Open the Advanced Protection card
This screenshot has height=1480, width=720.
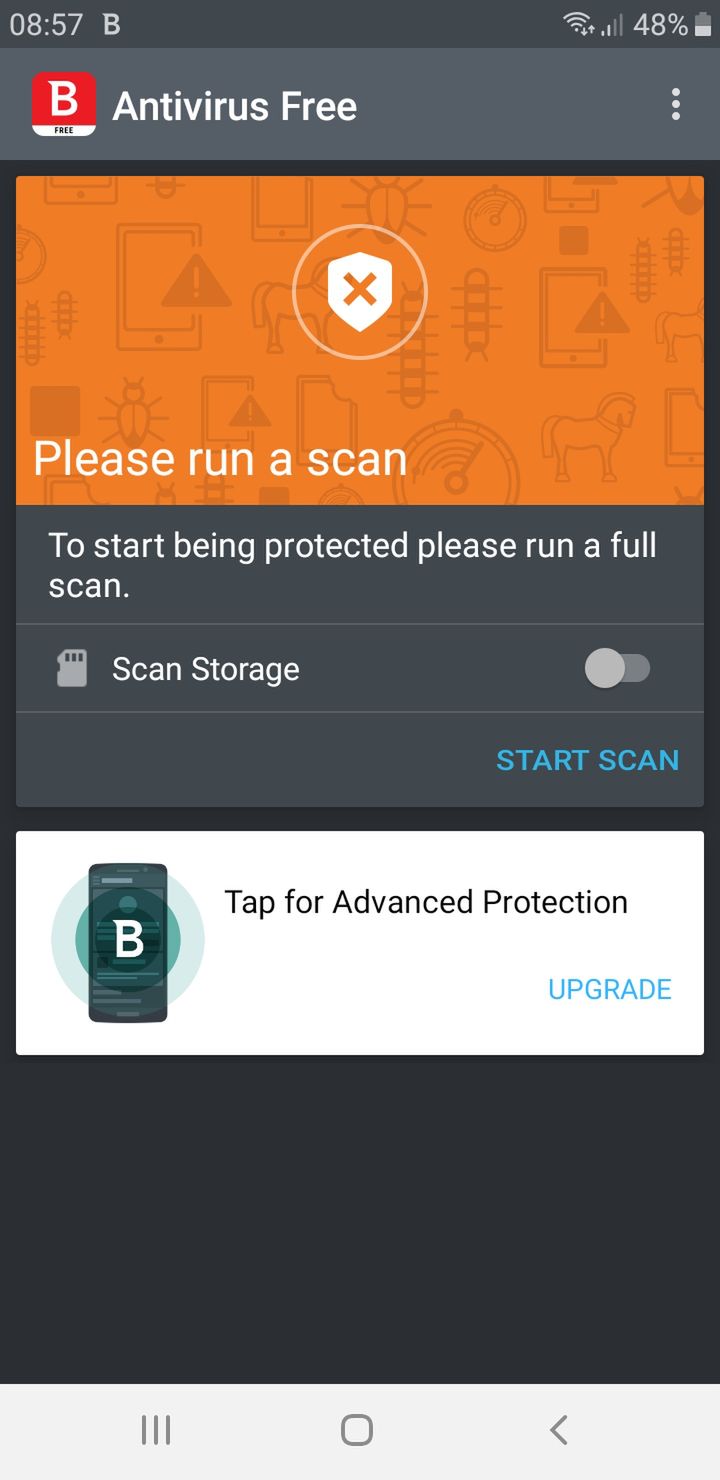pos(360,943)
